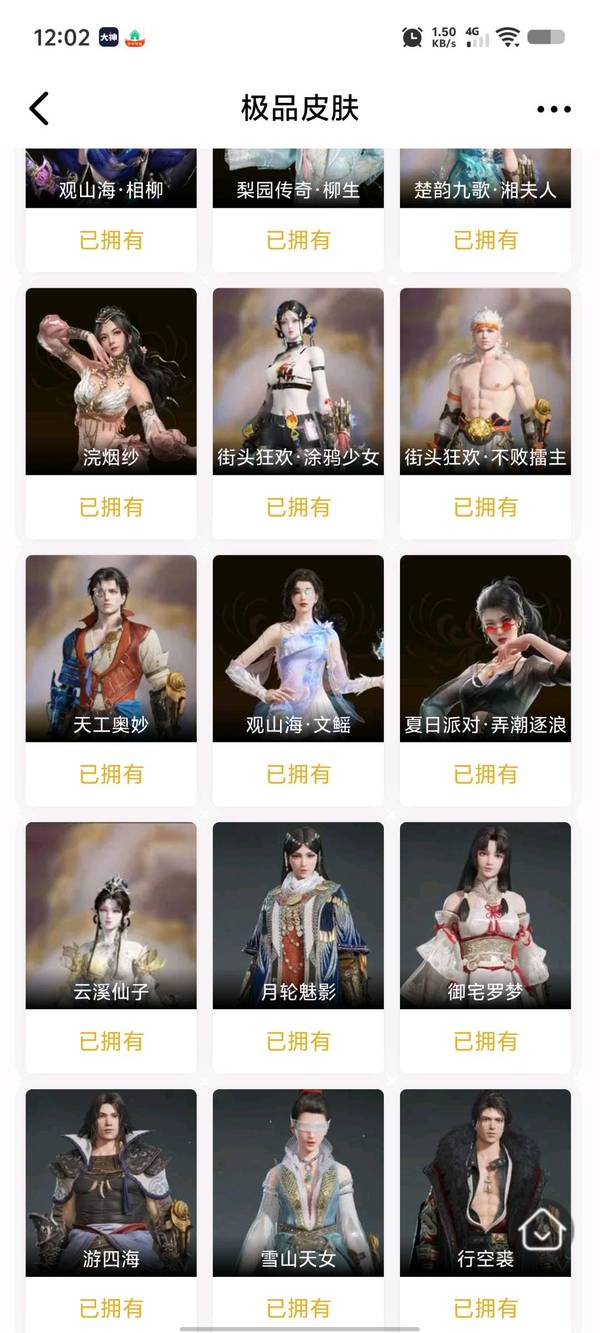Image resolution: width=600 pixels, height=1333 pixels.
Task: Open the 天工奥妙 skin card
Action: click(111, 648)
